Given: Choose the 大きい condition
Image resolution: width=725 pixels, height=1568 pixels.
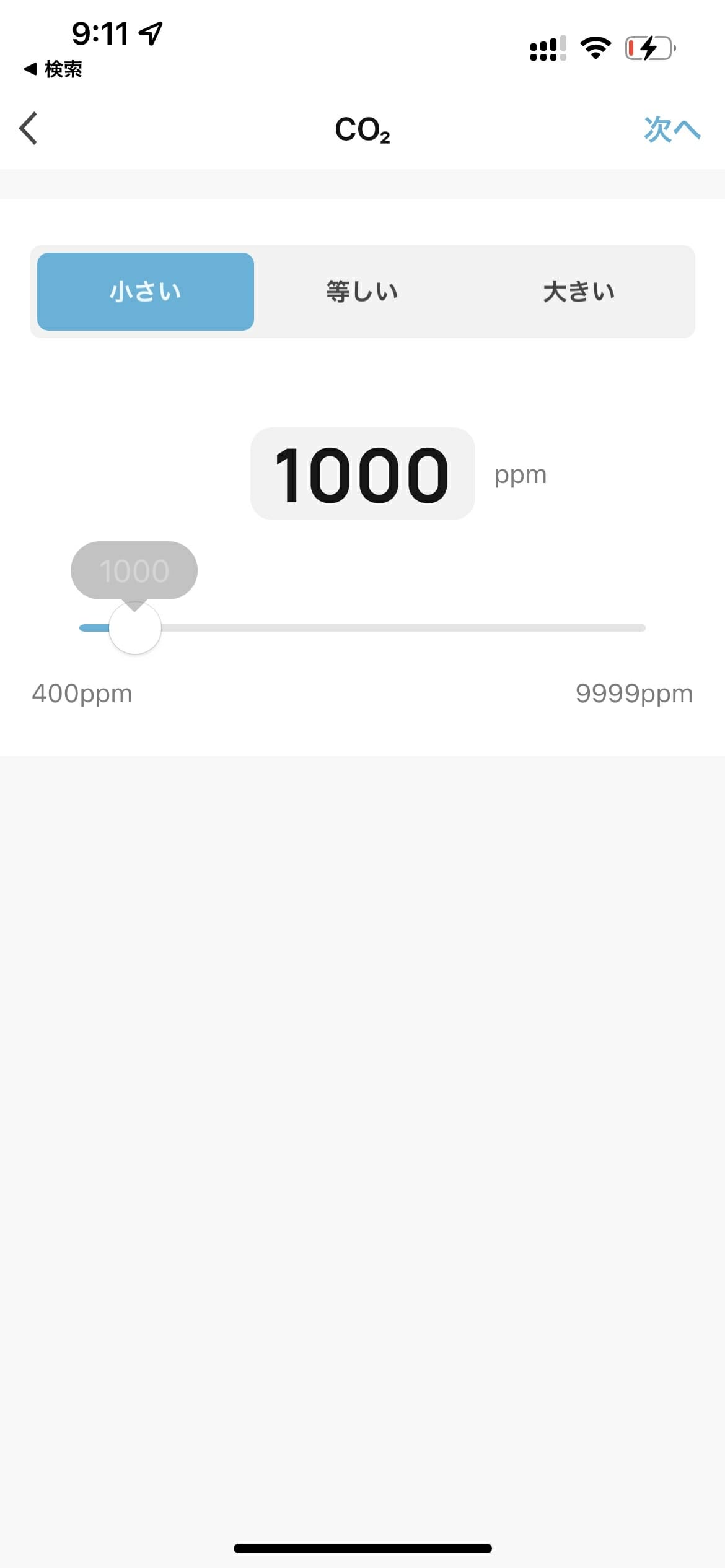Looking at the screenshot, I should point(579,292).
